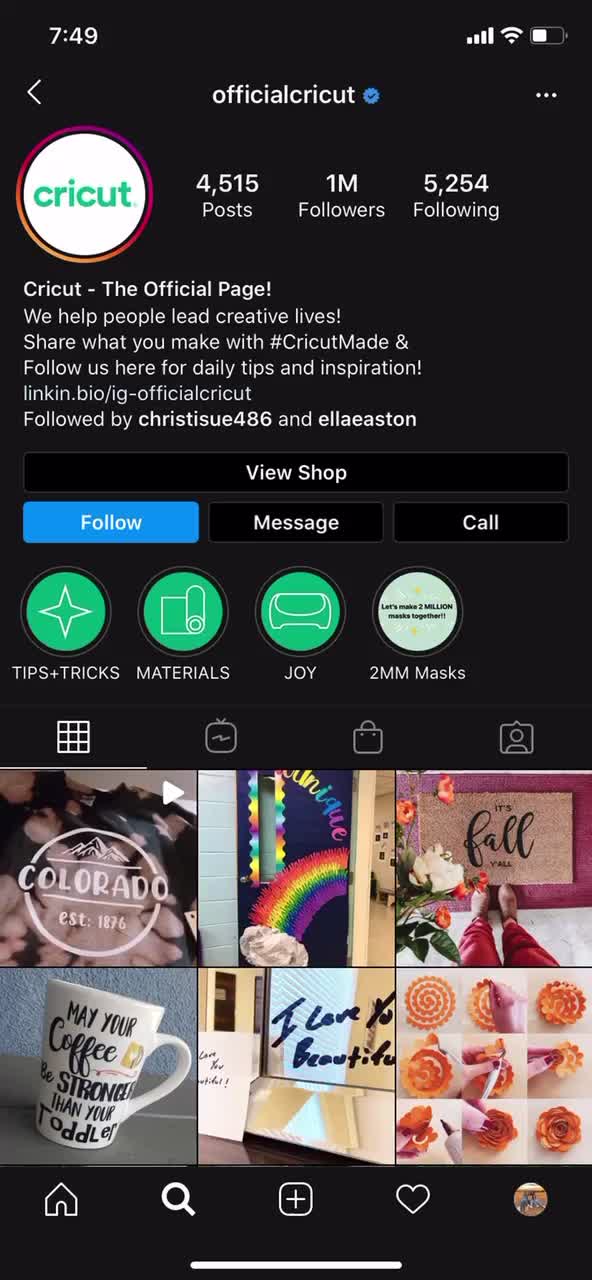
Task: Switch to the shopping bag tab
Action: pos(368,738)
